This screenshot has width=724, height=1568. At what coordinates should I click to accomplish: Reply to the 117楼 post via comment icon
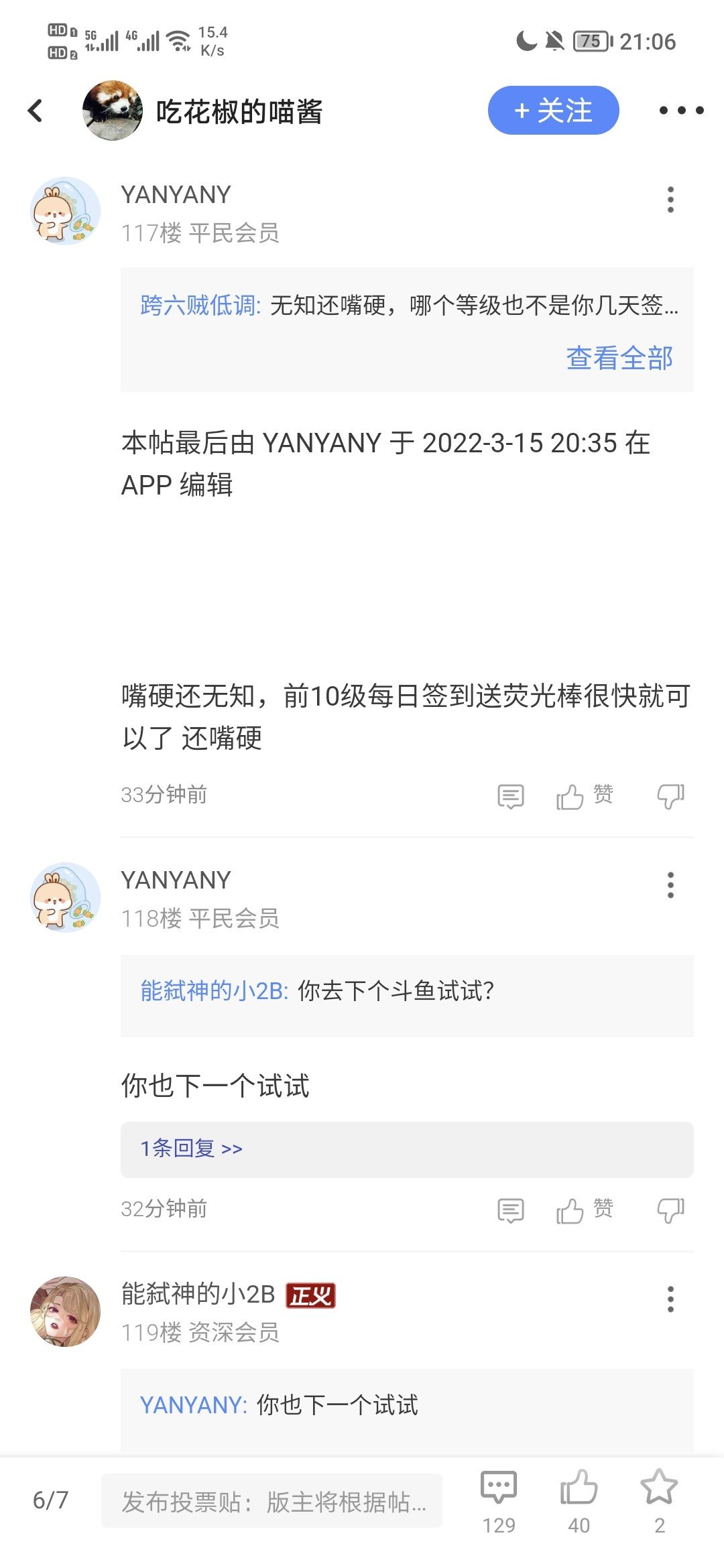pyautogui.click(x=511, y=796)
